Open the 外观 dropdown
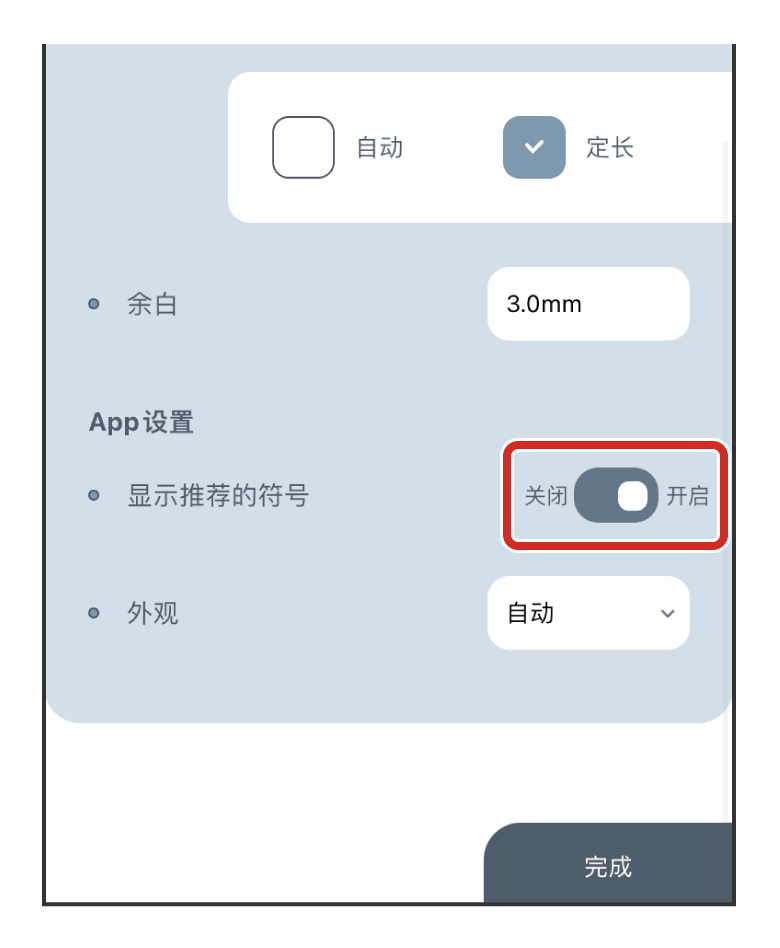 tap(588, 613)
